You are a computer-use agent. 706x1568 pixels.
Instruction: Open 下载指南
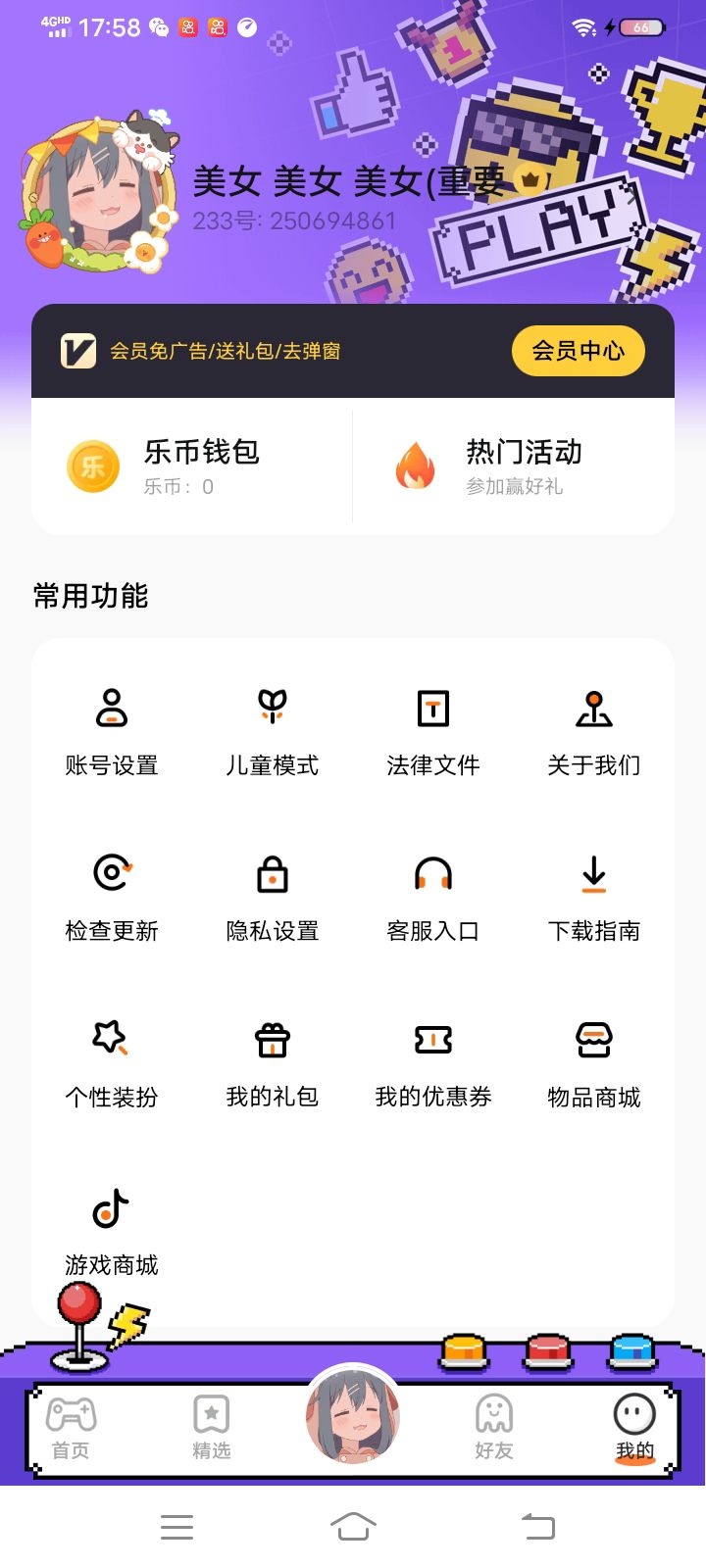point(594,896)
